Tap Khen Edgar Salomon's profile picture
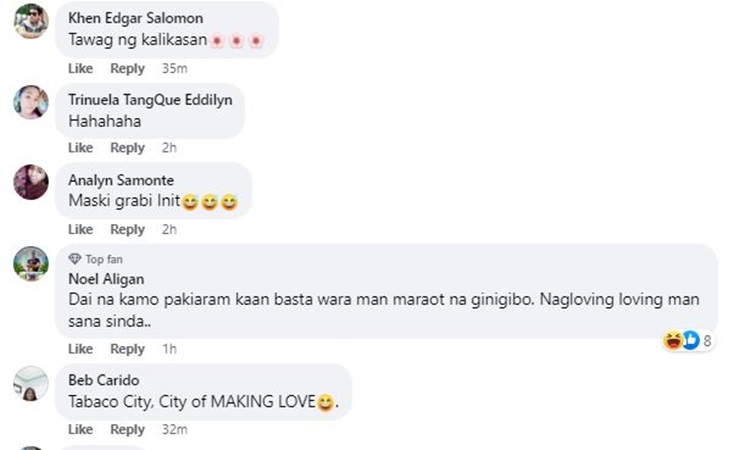This screenshot has height=450, width=750. [x=31, y=21]
